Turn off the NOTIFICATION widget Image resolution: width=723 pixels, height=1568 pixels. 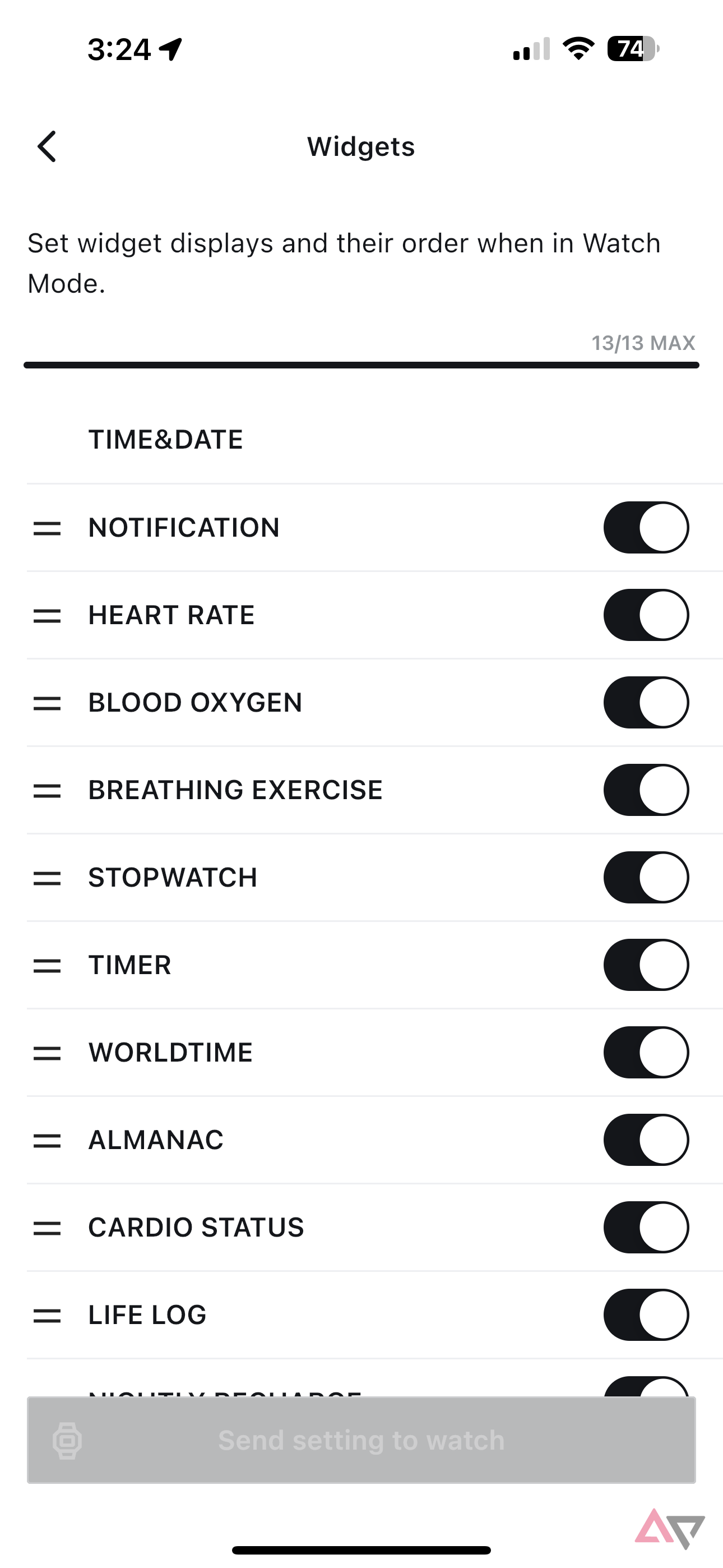[x=646, y=527]
